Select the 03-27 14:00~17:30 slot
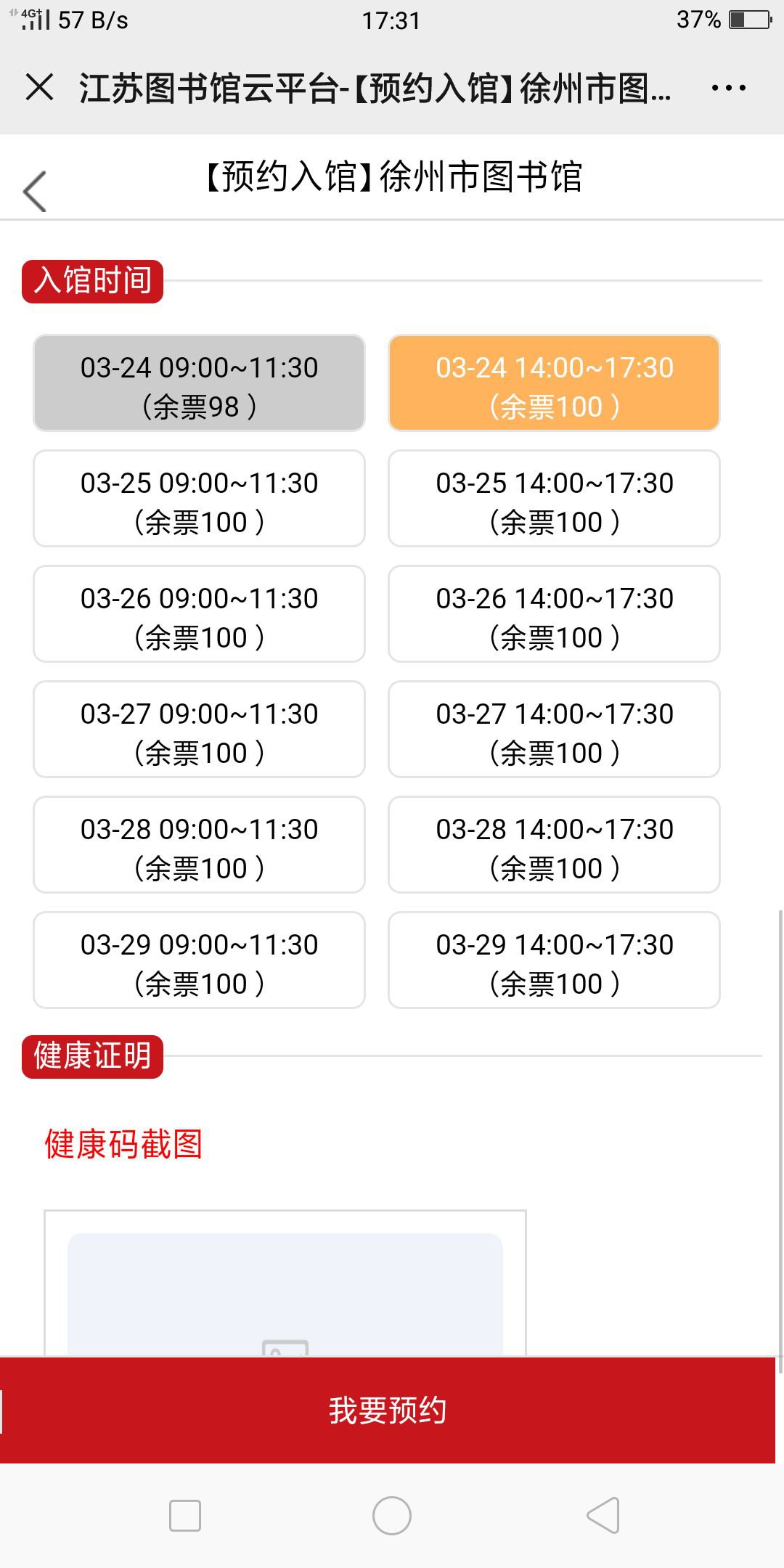 click(x=554, y=730)
